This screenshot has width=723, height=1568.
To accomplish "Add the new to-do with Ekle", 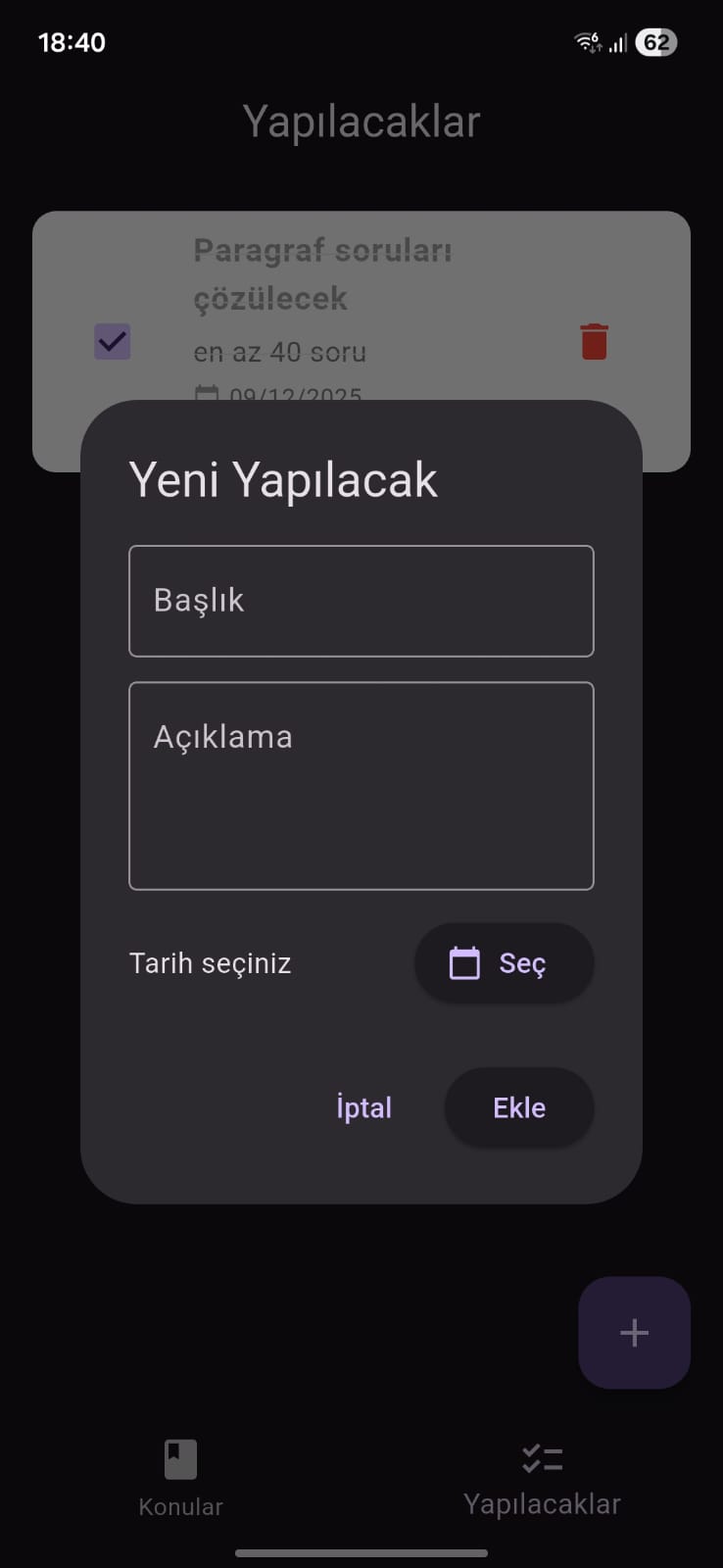I will click(519, 1107).
